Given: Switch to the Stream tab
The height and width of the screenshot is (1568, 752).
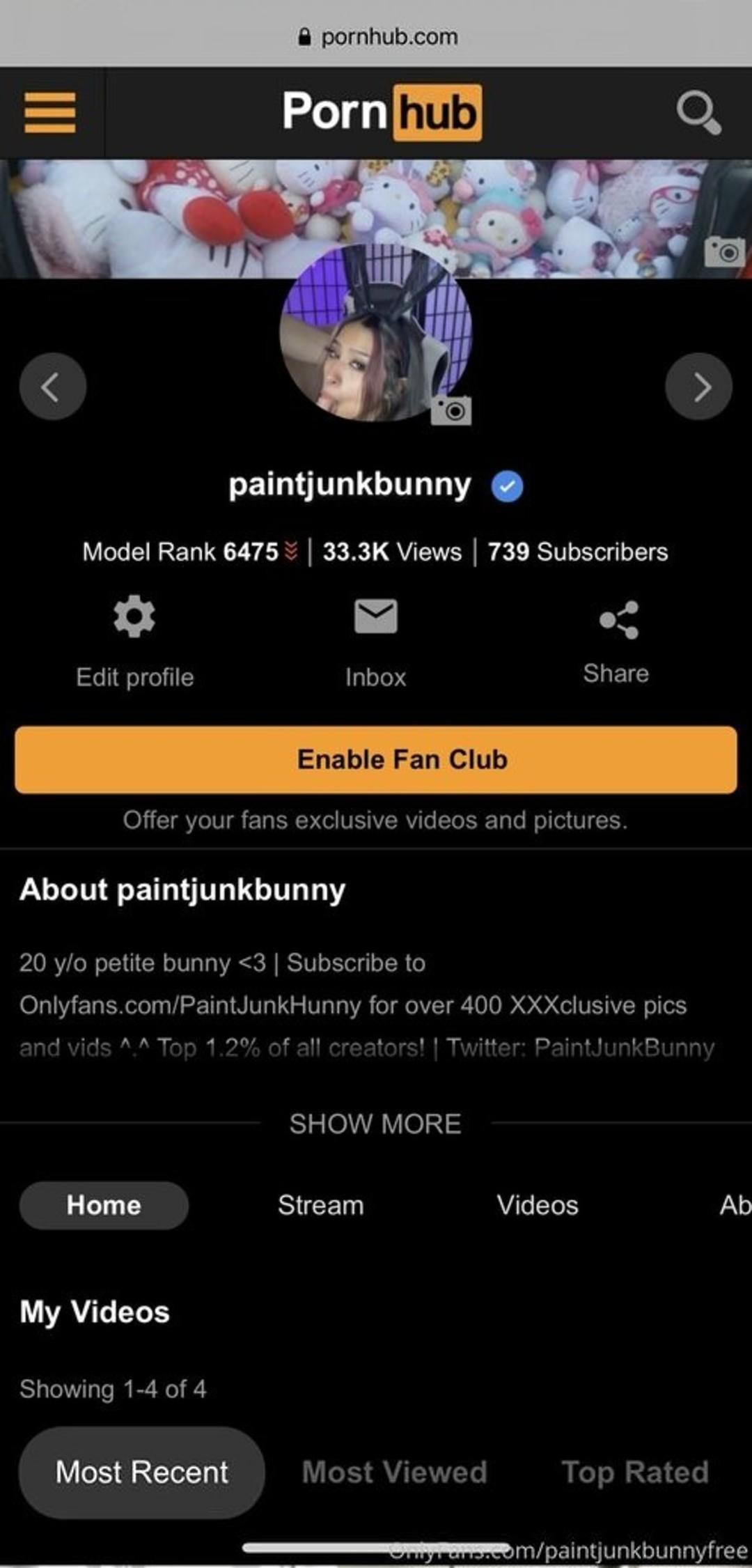Looking at the screenshot, I should (x=320, y=1205).
